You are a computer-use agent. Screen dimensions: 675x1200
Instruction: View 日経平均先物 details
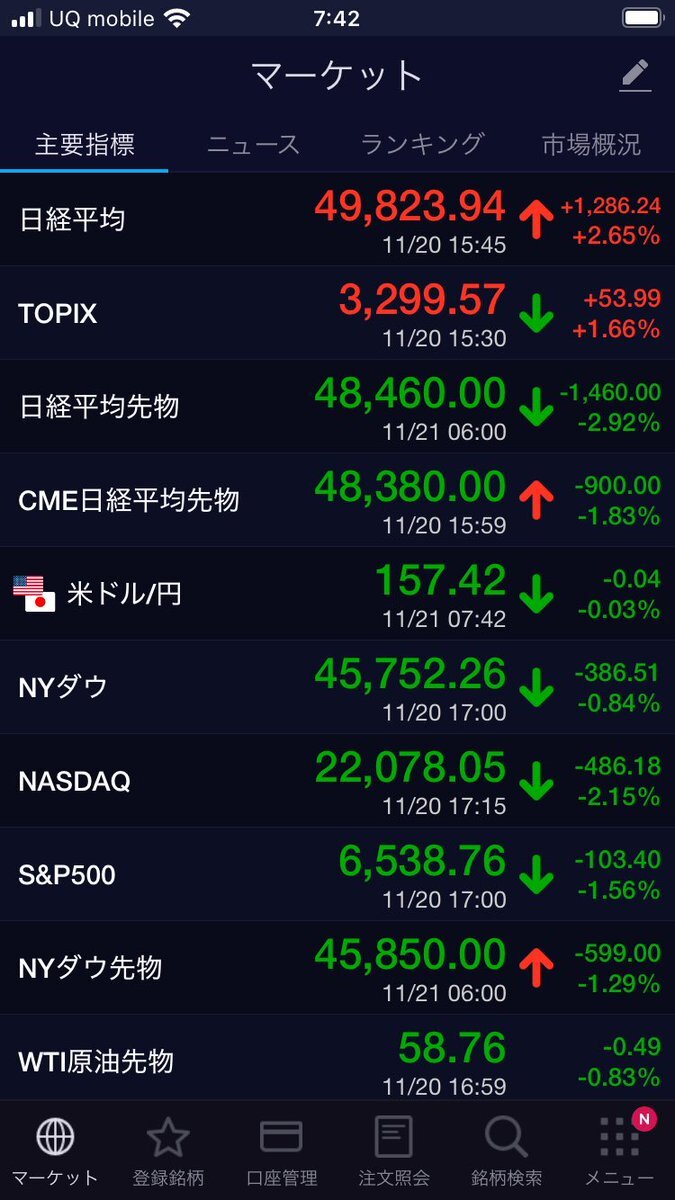(337, 407)
